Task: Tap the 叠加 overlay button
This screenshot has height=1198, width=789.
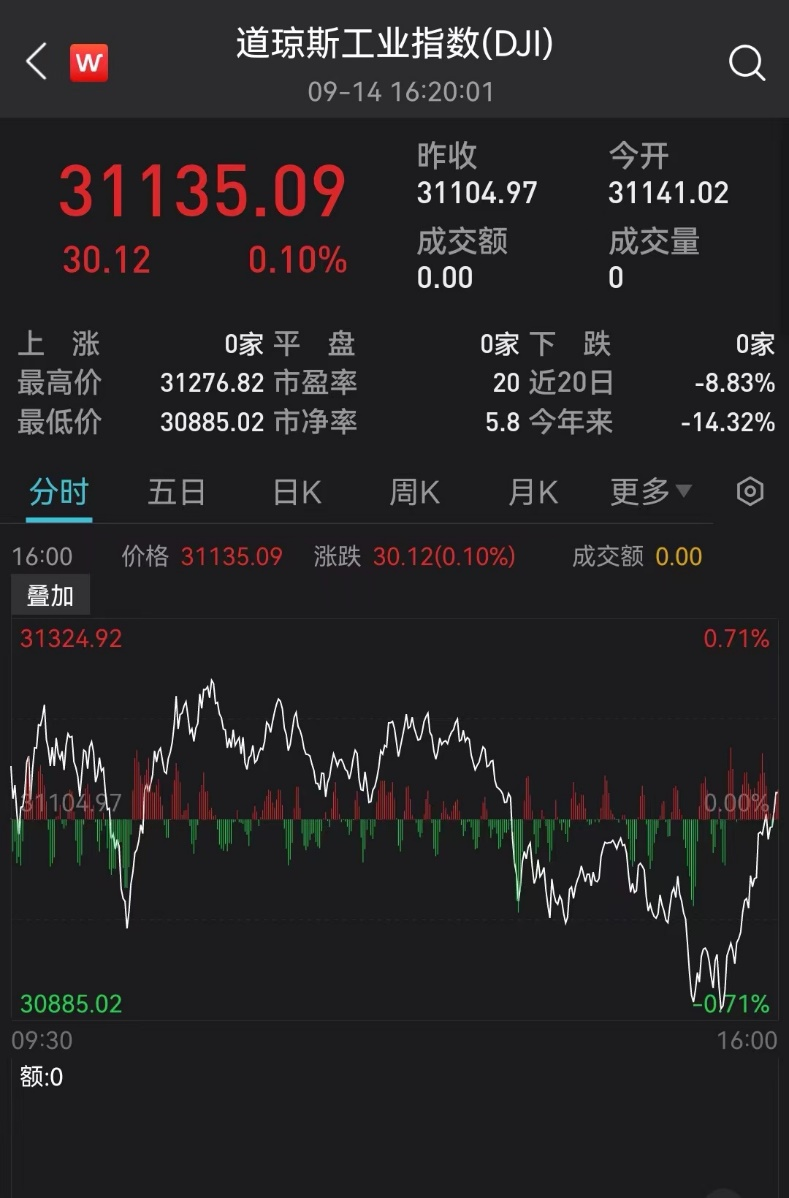Action: tap(50, 596)
